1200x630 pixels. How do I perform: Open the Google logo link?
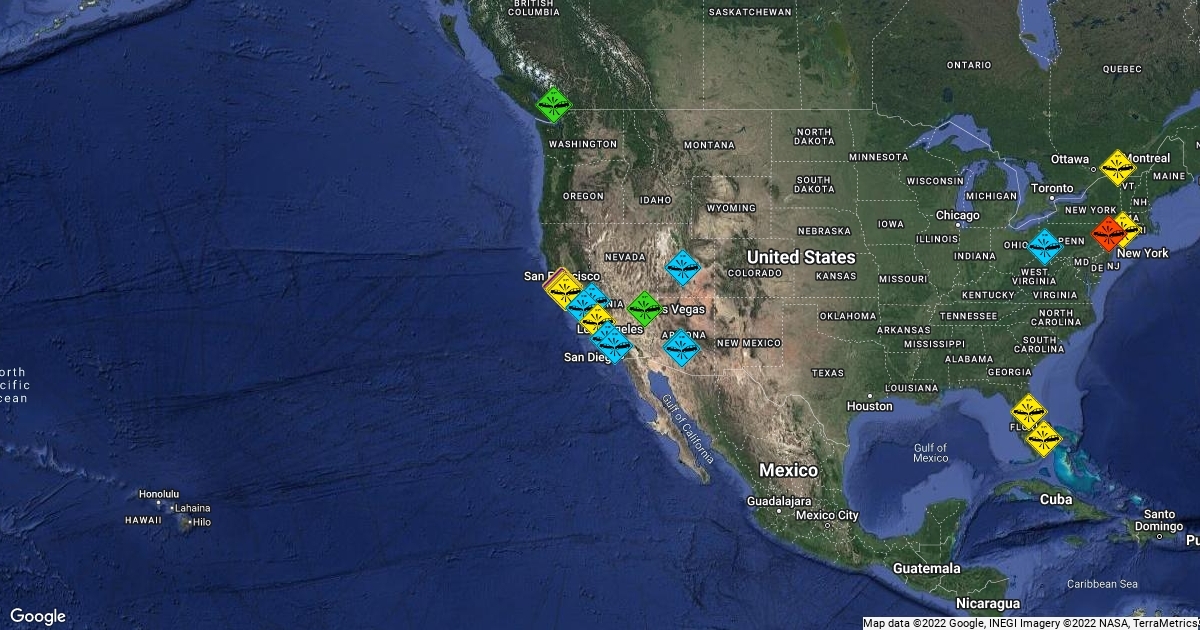pos(38,616)
